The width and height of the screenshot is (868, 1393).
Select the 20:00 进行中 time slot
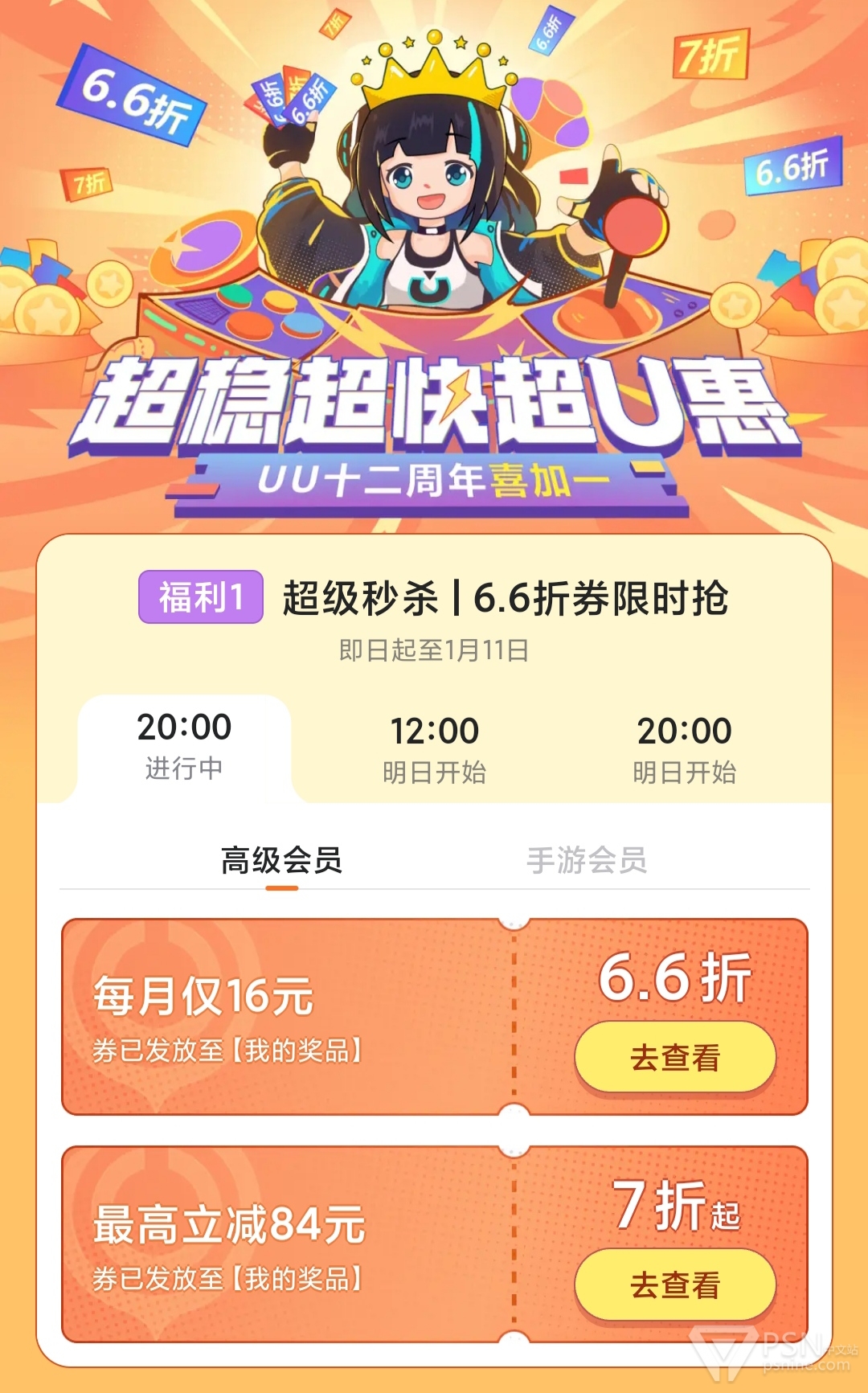tap(184, 748)
